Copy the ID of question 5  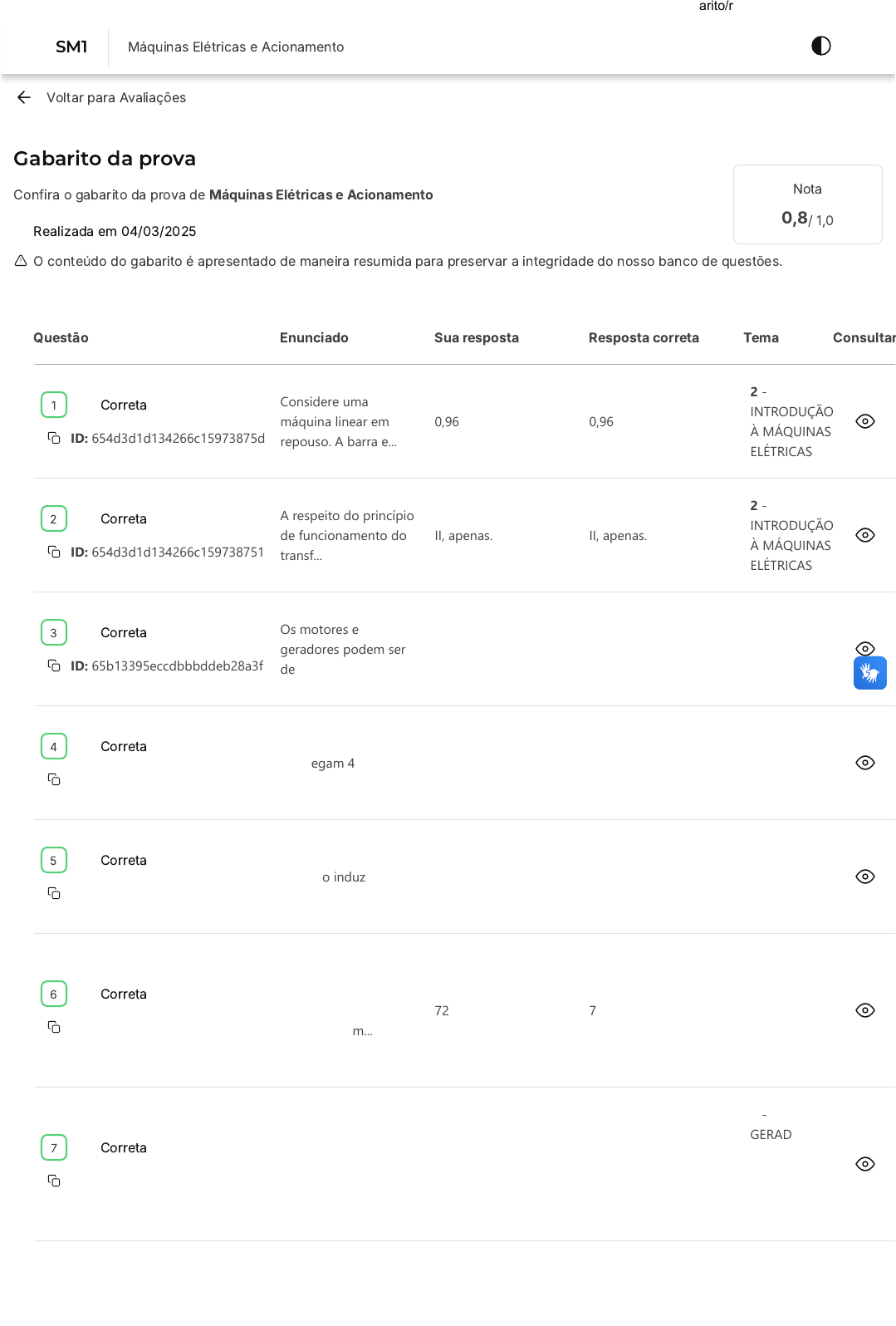click(54, 893)
